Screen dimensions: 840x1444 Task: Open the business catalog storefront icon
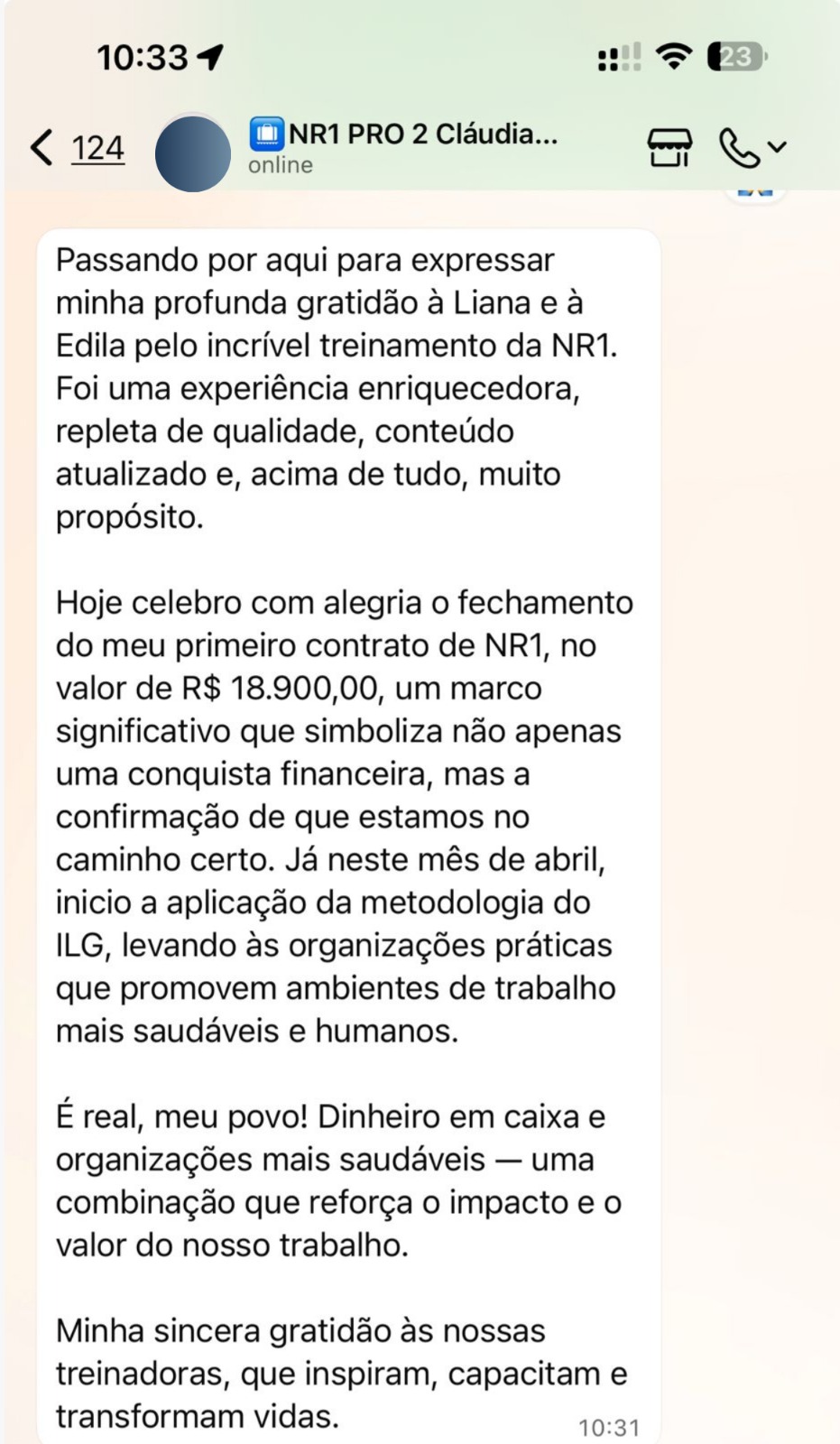coord(669,146)
